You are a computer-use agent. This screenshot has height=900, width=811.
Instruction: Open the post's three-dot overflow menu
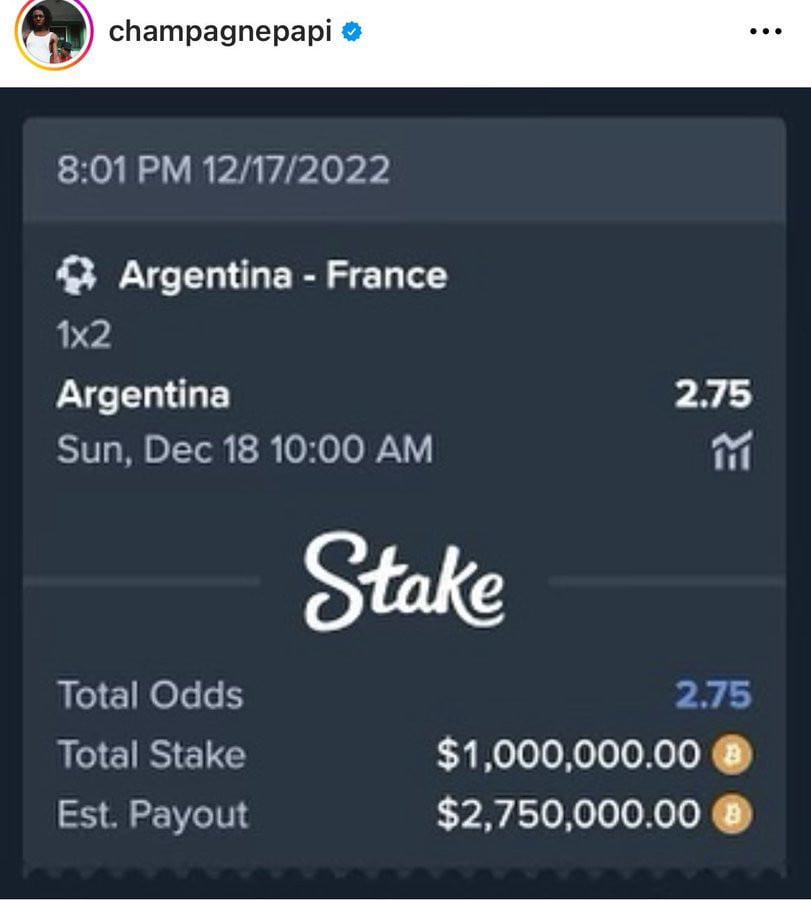765,32
